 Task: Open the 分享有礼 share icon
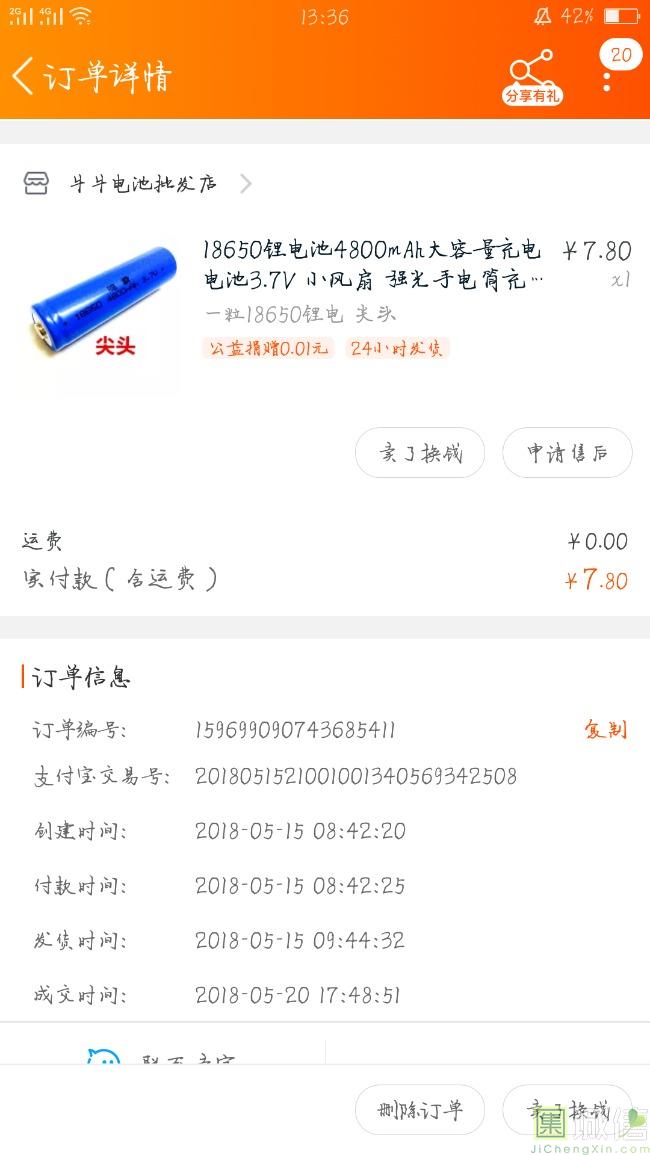pos(531,78)
